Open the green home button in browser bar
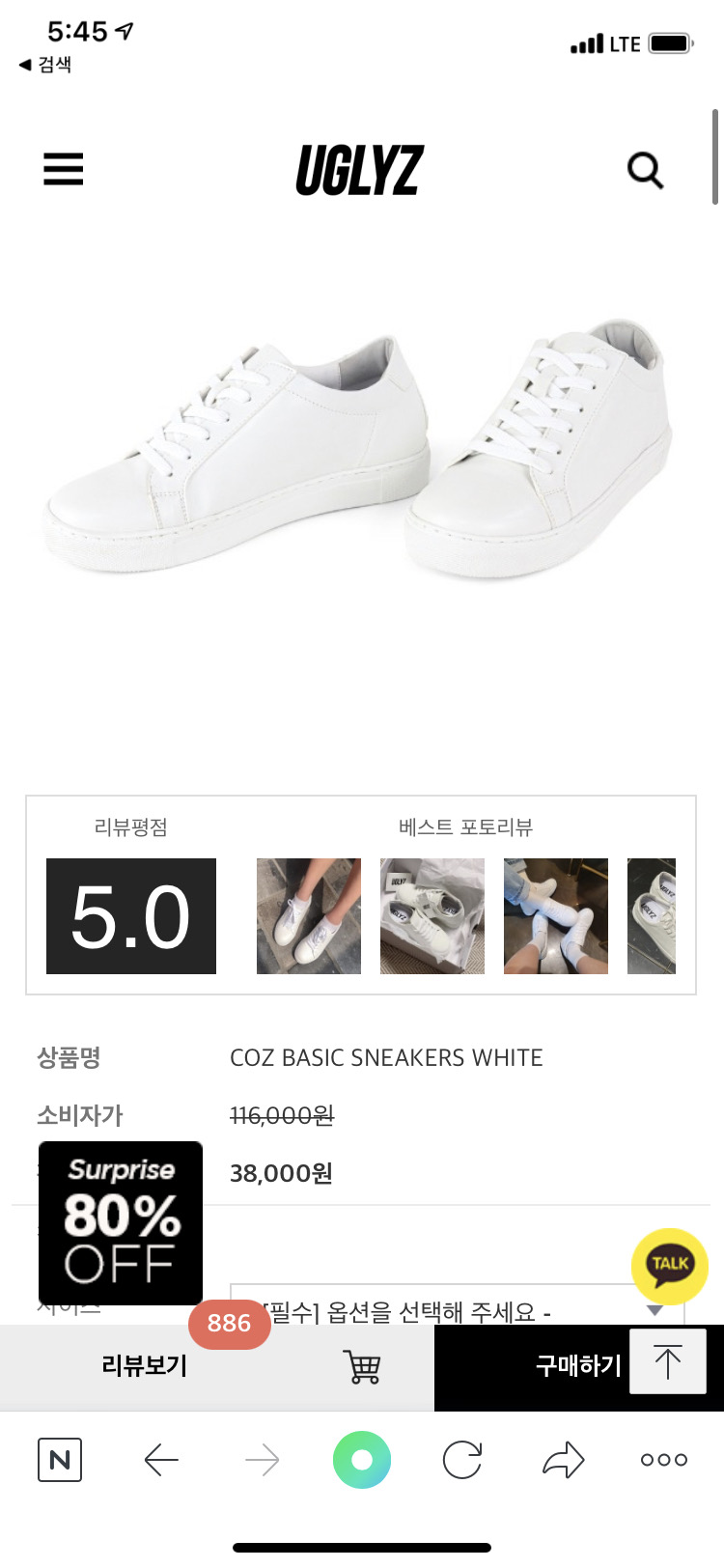 coord(361,1461)
